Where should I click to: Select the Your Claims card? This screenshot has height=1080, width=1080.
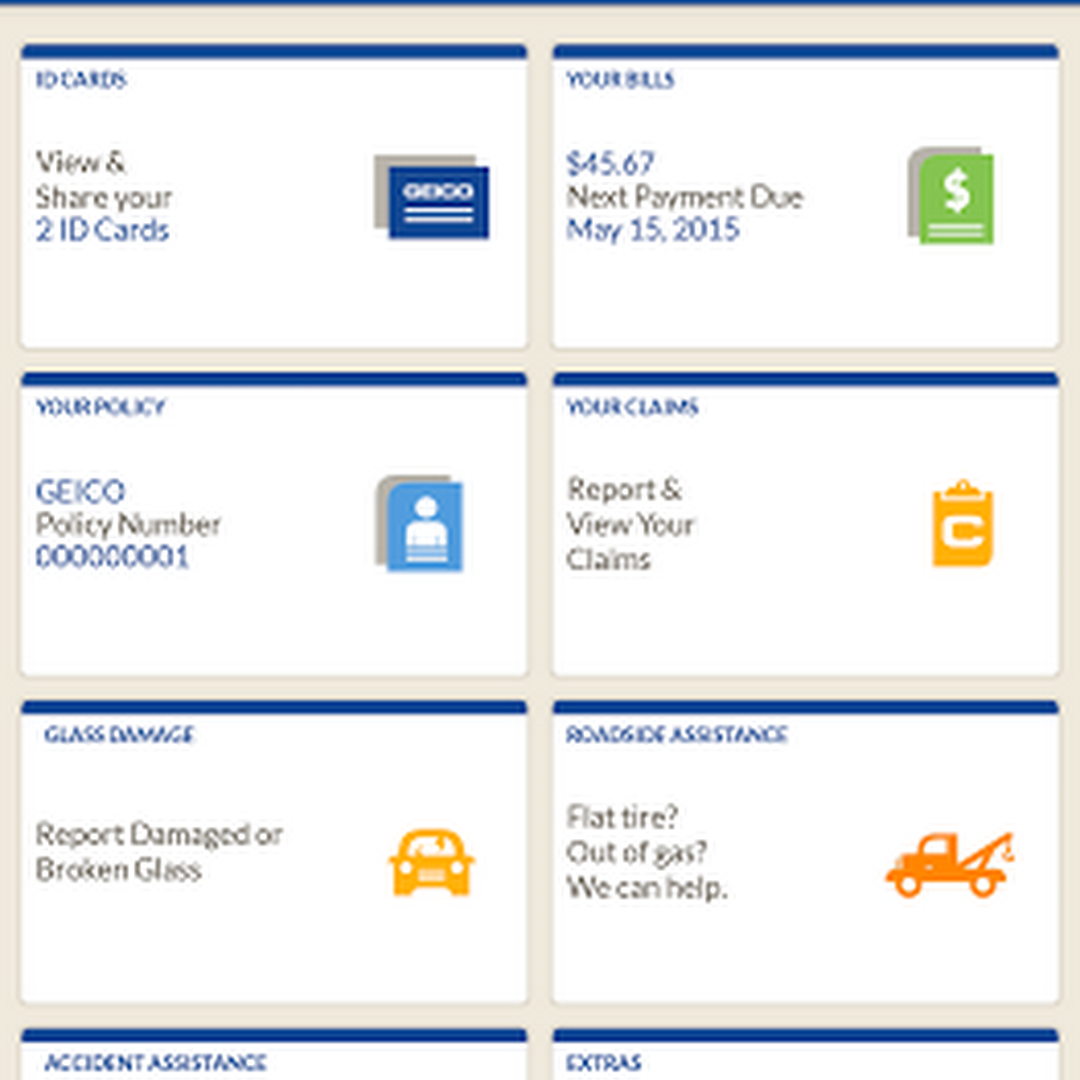805,526
